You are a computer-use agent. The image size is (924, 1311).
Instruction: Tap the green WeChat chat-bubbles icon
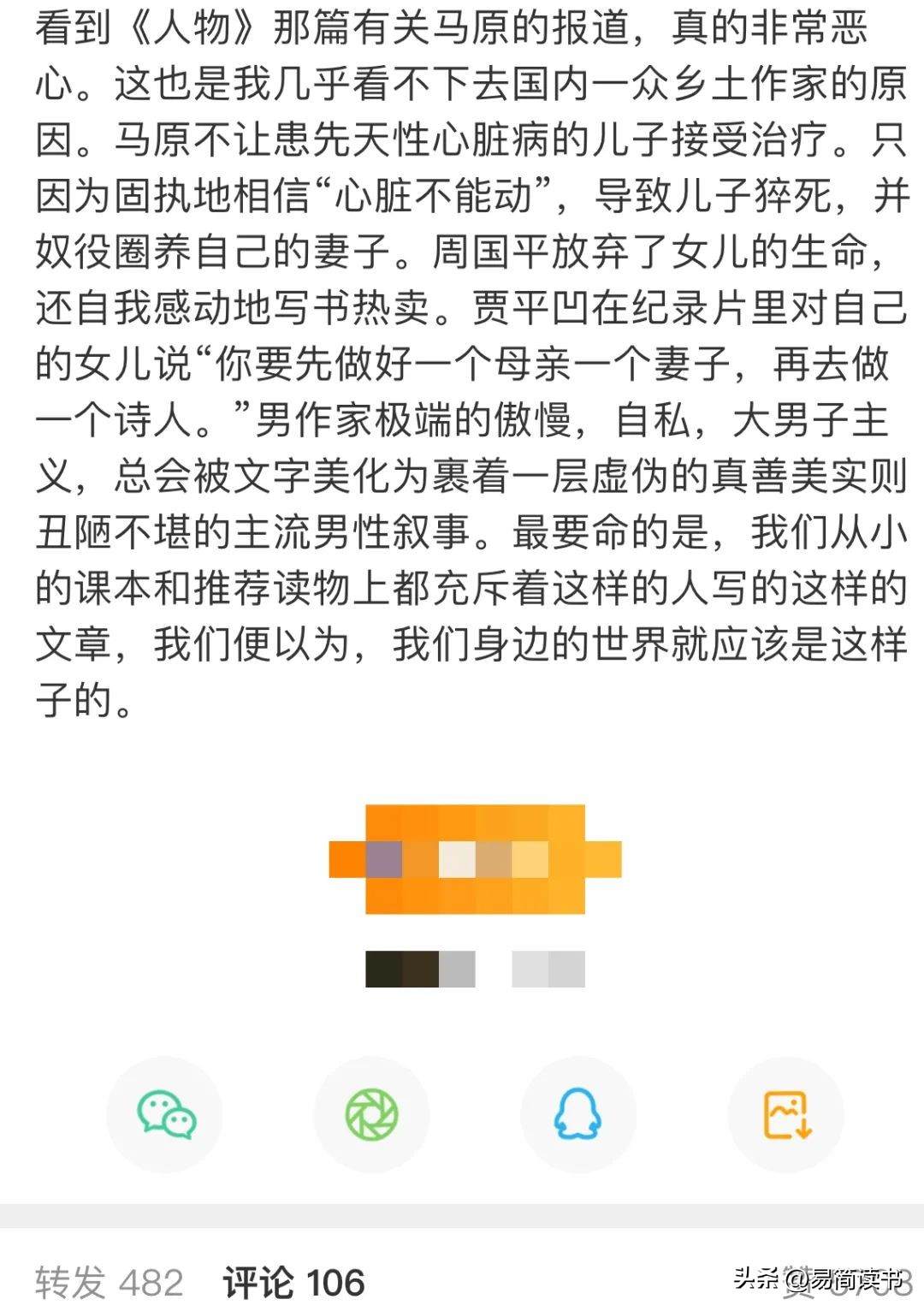[167, 1112]
